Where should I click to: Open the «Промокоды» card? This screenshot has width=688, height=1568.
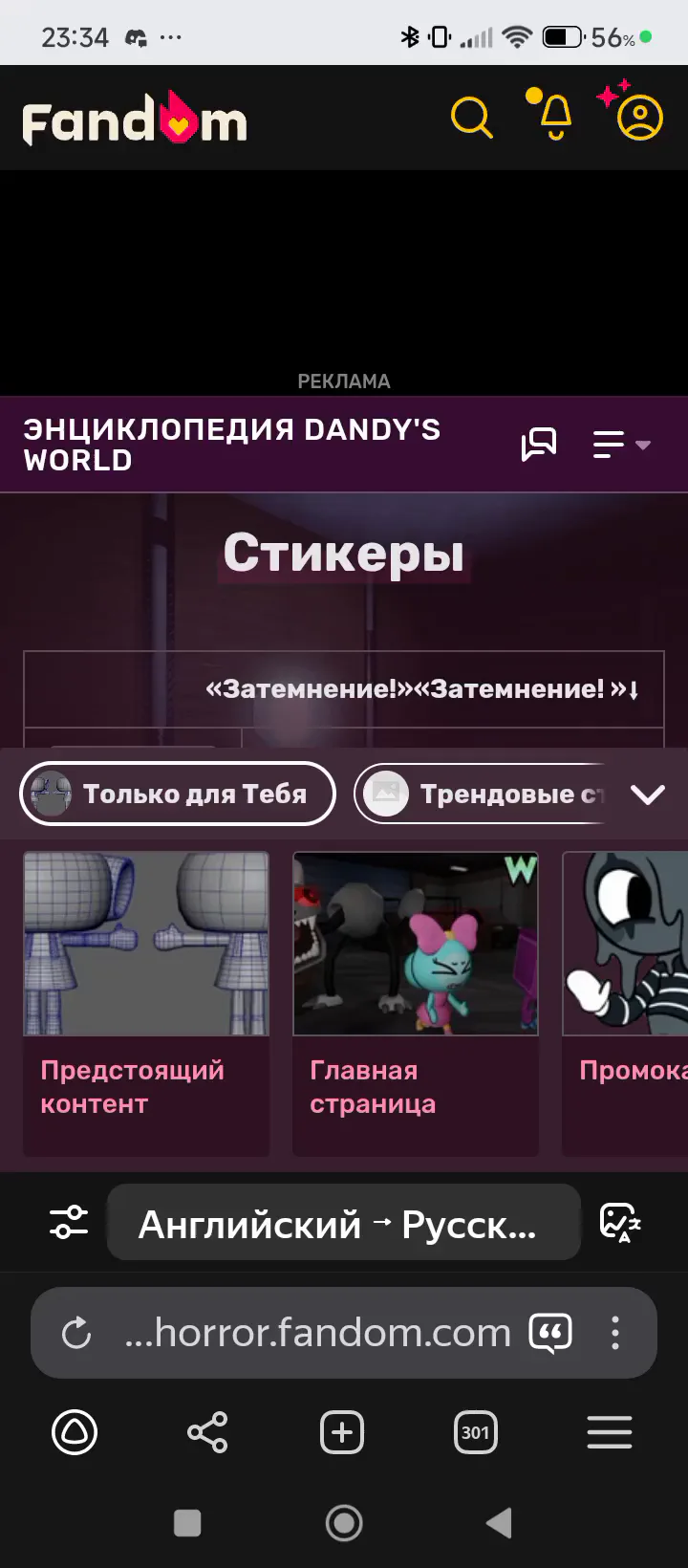click(x=626, y=1002)
